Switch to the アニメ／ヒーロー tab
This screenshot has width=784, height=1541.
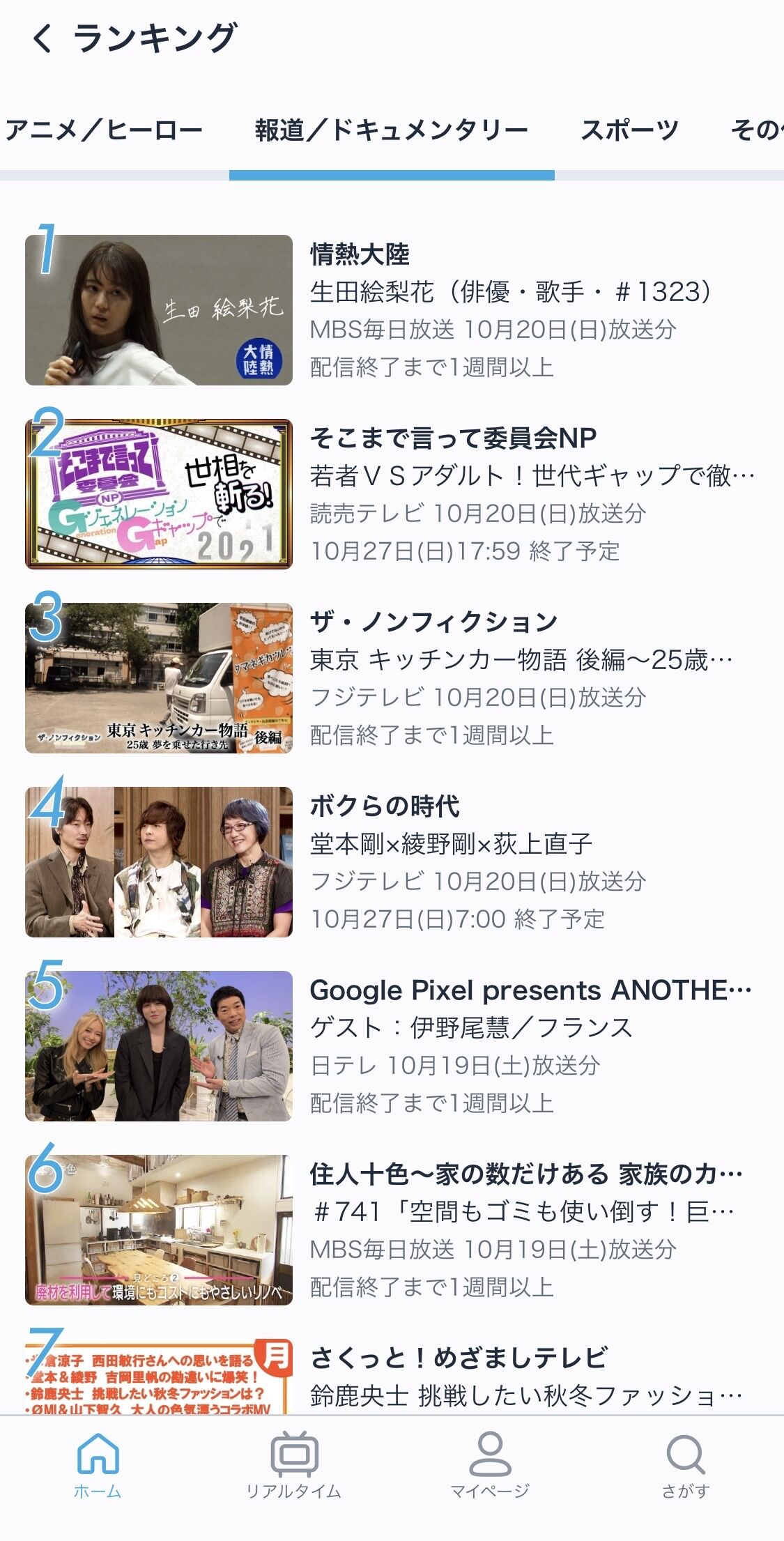105,130
